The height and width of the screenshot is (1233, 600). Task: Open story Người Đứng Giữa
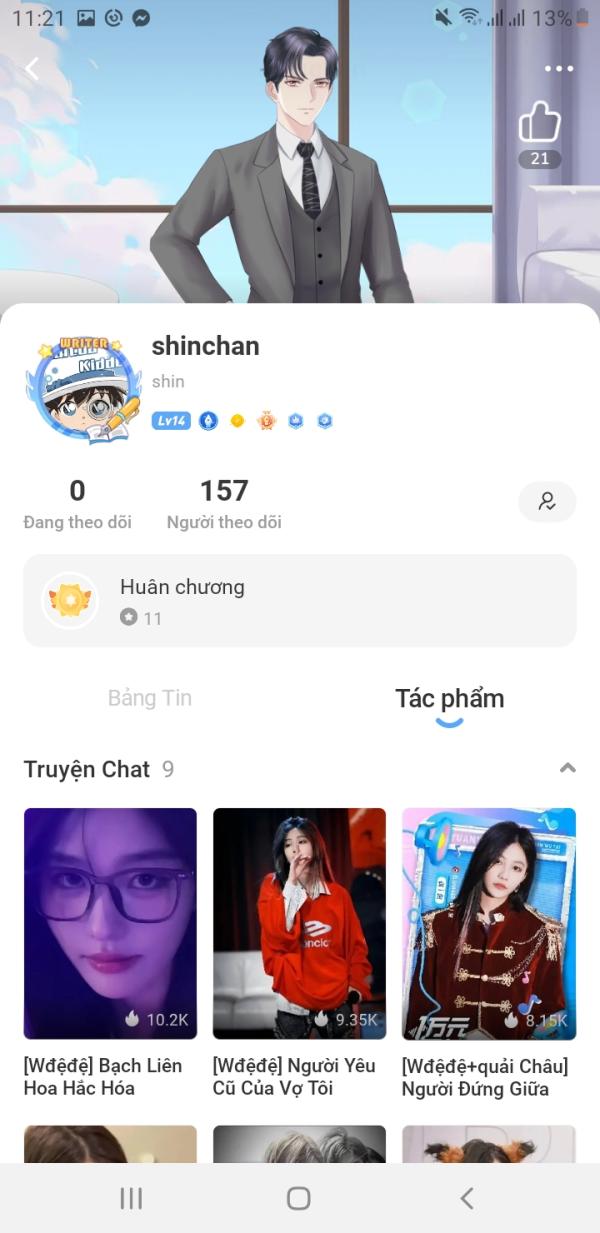[488, 923]
